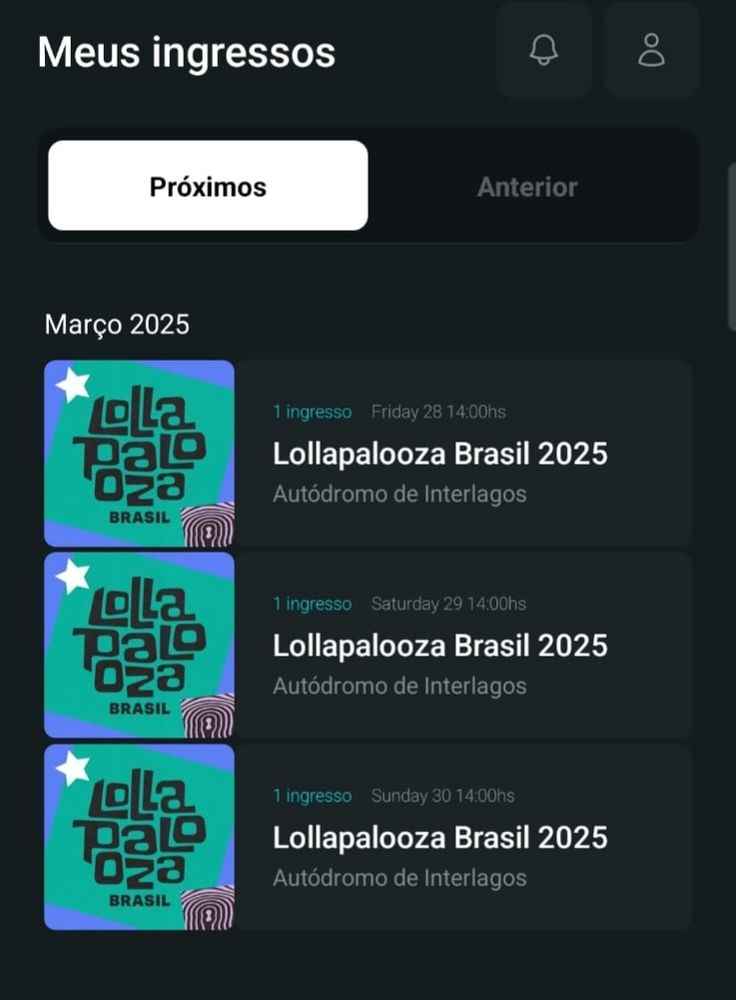
Task: Open the Saturday 29 Lollapalooza ticket
Action: (x=440, y=645)
